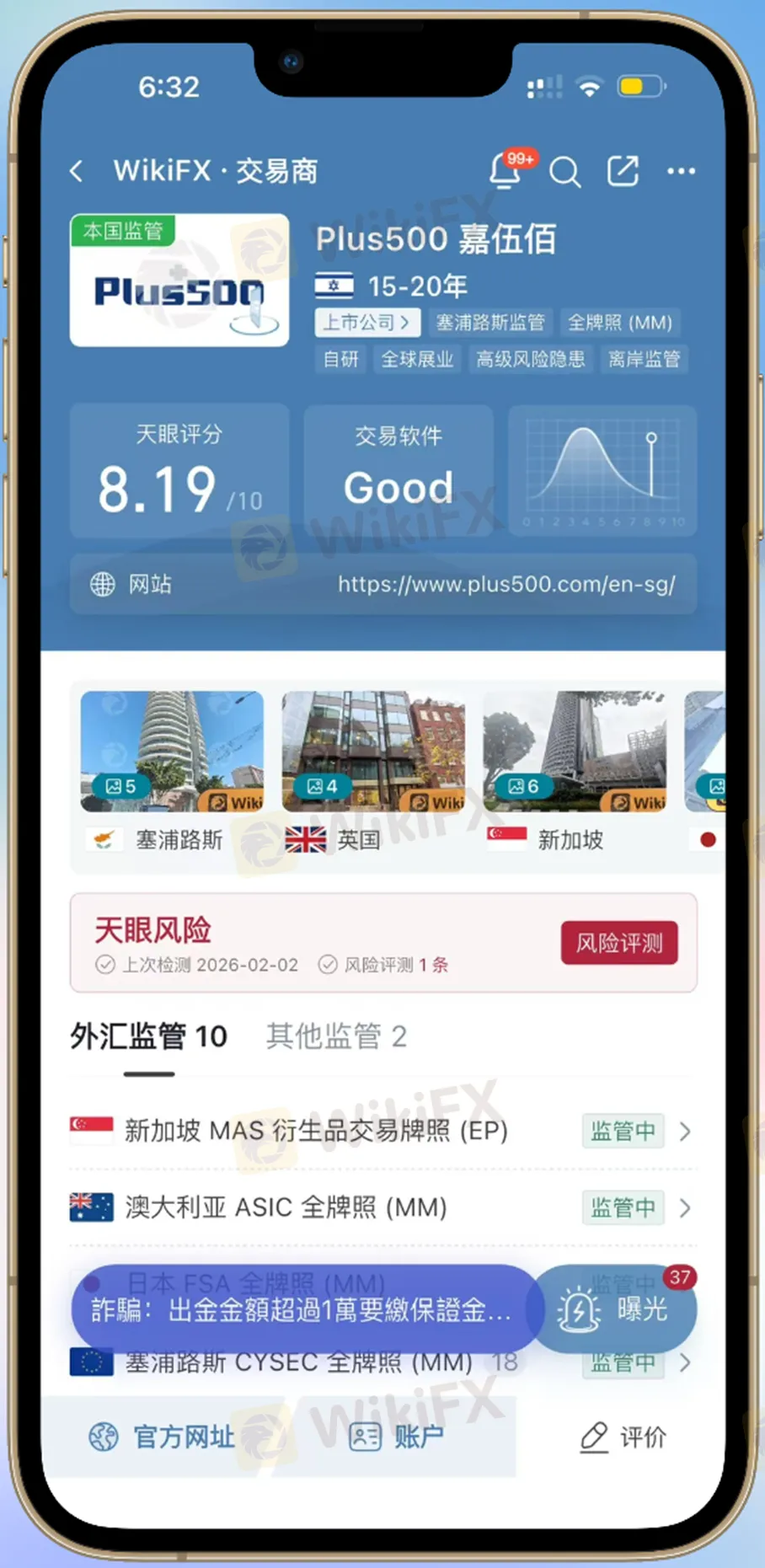This screenshot has width=765, height=1568.
Task: Open the search icon
Action: 564,172
